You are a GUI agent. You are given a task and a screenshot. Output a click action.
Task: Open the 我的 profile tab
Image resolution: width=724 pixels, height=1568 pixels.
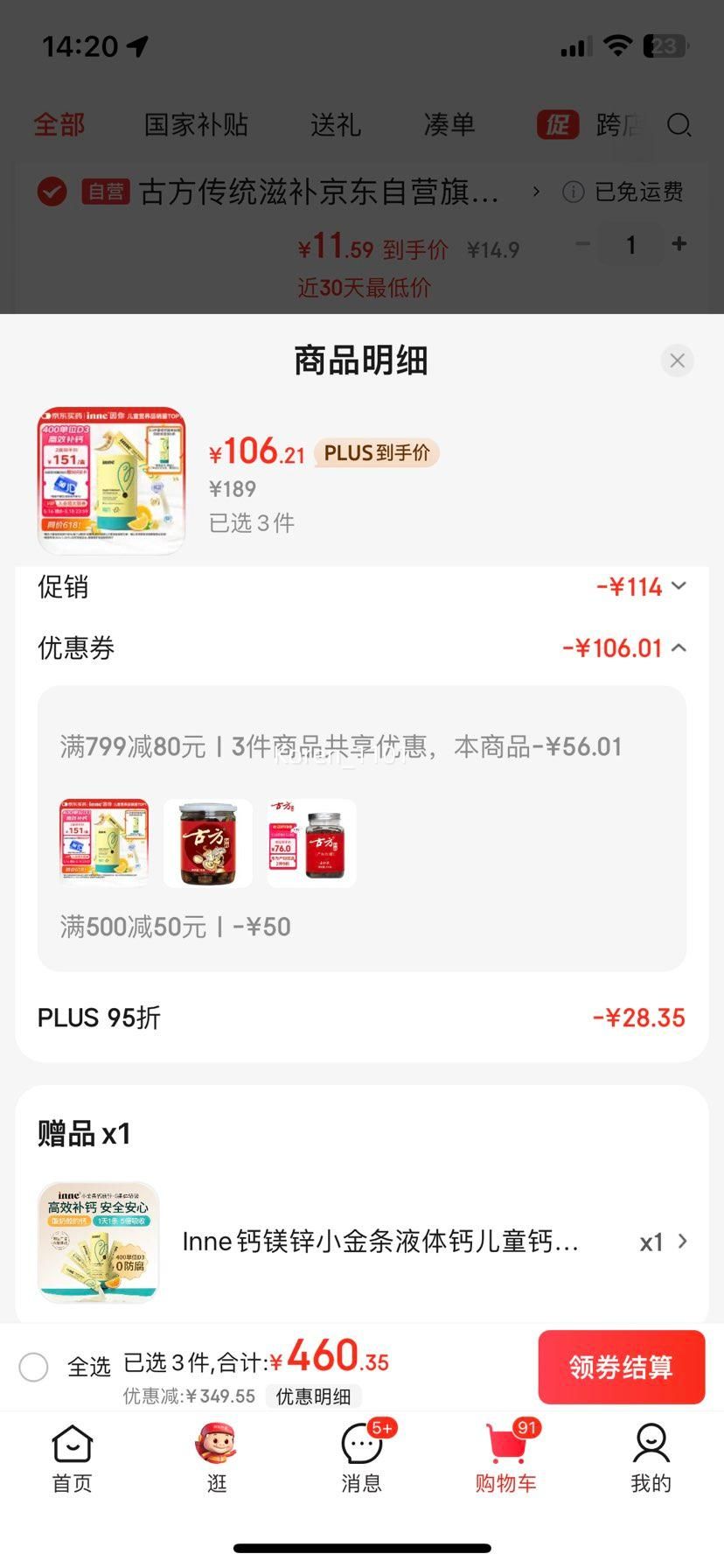651,1459
